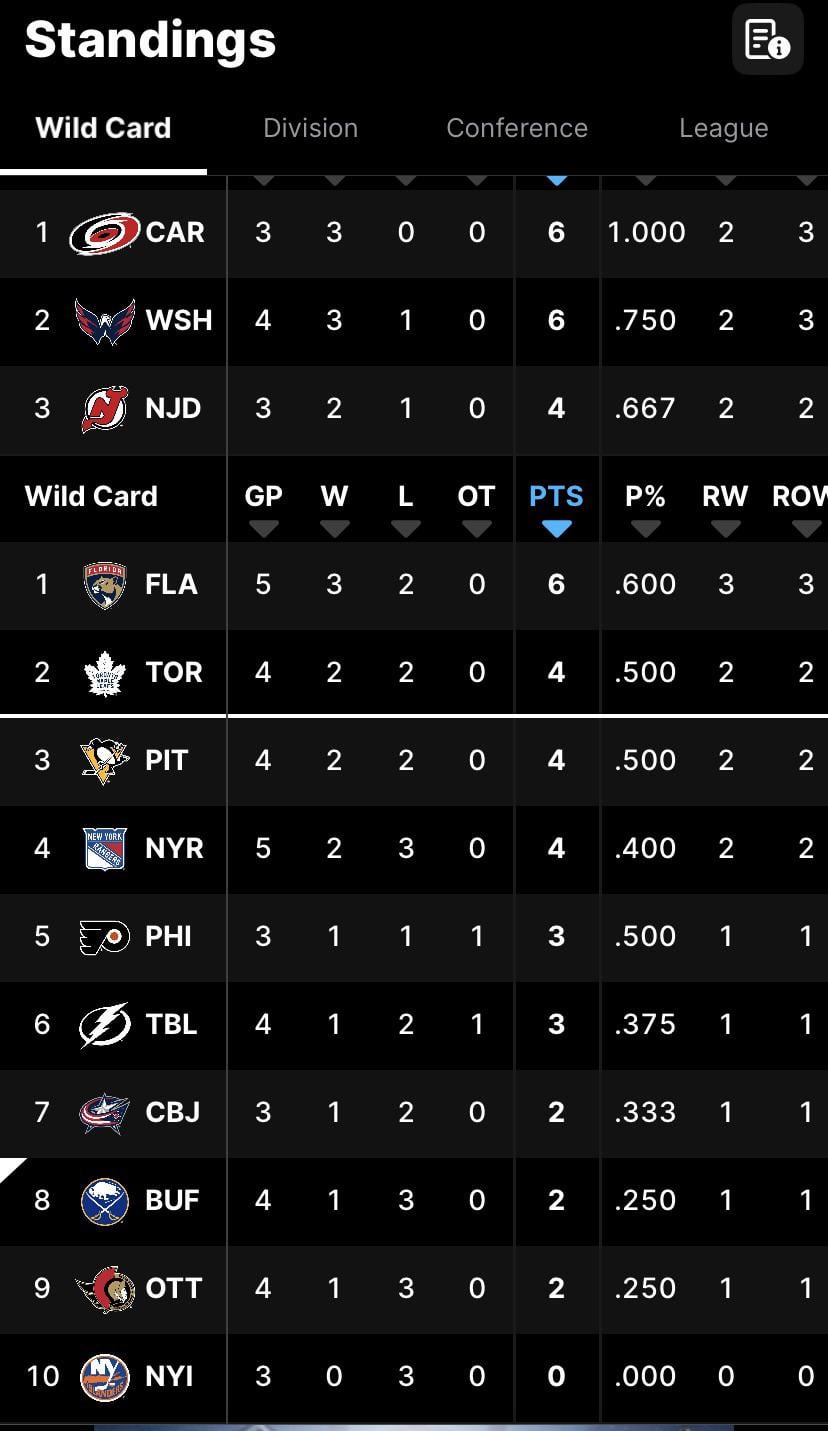This screenshot has height=1431, width=828.
Task: Open the standings info icon
Action: pos(767,40)
